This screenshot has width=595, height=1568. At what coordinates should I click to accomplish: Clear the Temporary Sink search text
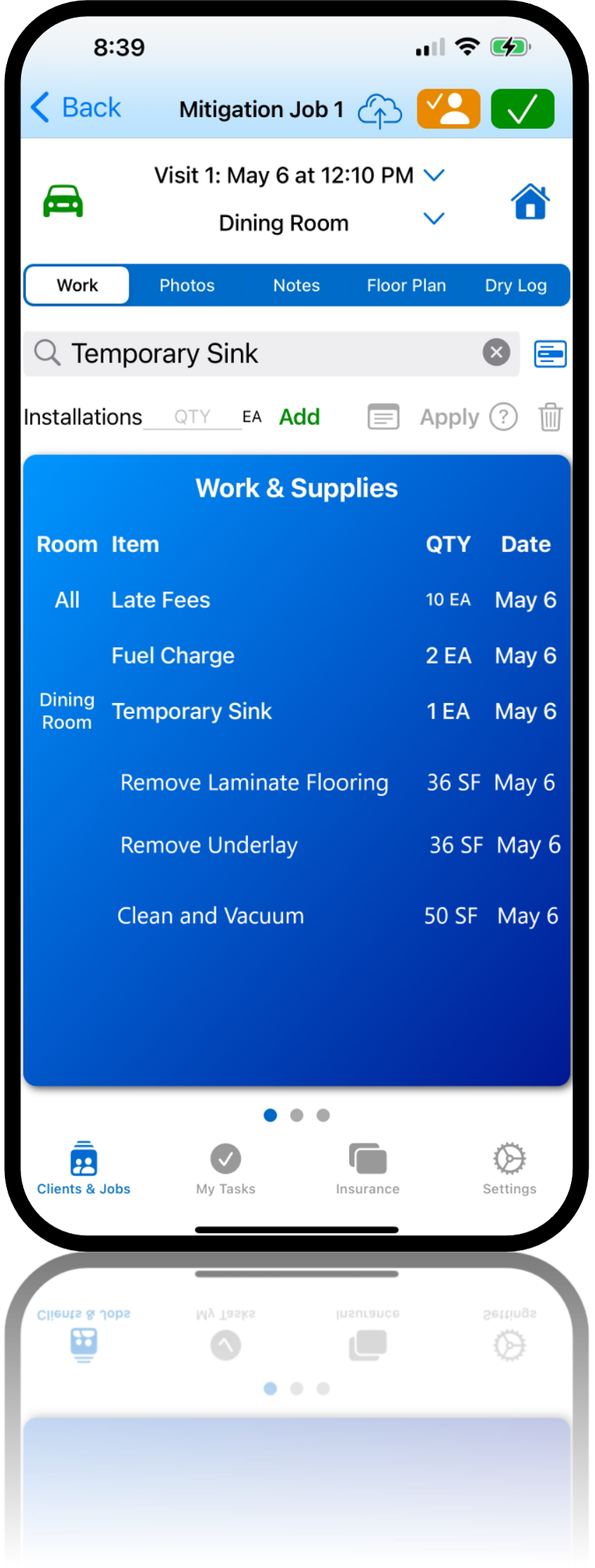(496, 352)
